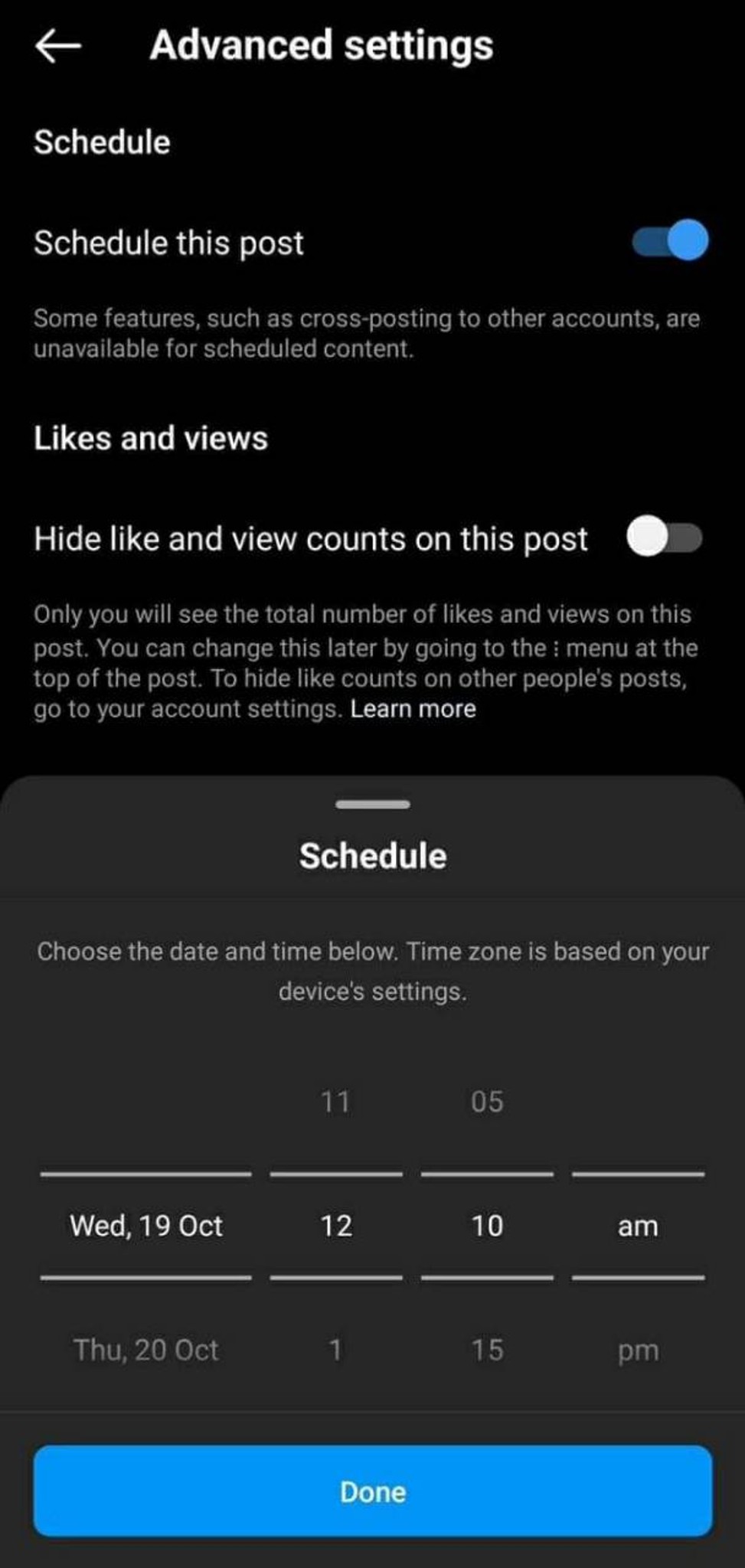Choose hour 11 in the time picker
The width and height of the screenshot is (745, 1568).
(335, 1101)
